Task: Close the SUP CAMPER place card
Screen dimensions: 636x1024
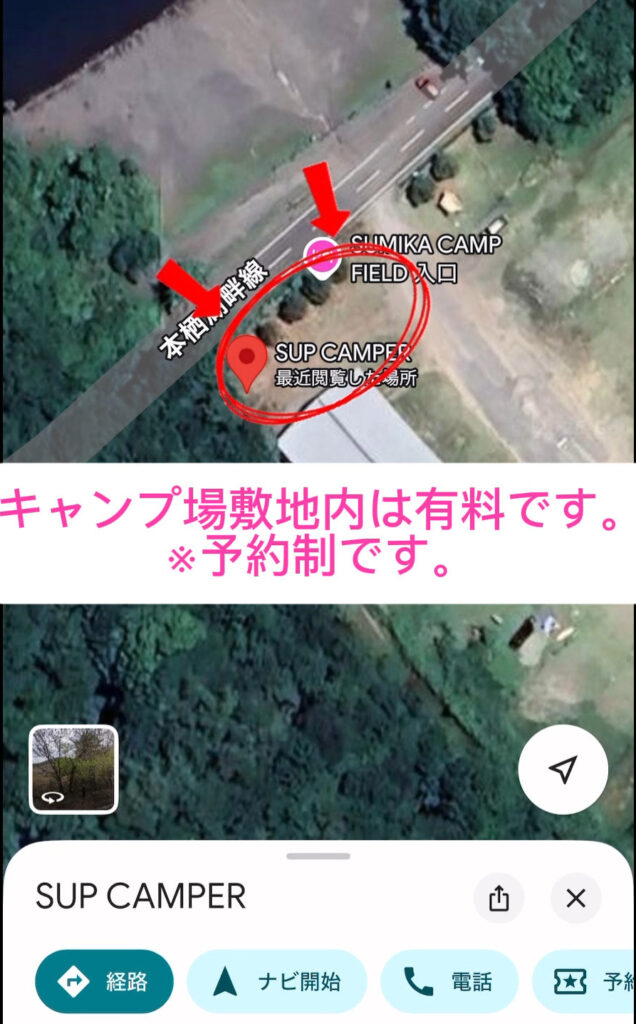Action: (x=575, y=898)
